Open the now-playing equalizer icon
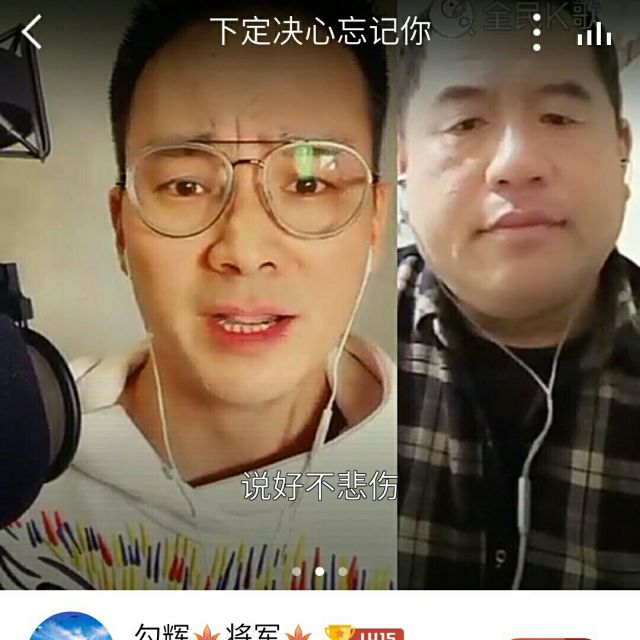 594,34
